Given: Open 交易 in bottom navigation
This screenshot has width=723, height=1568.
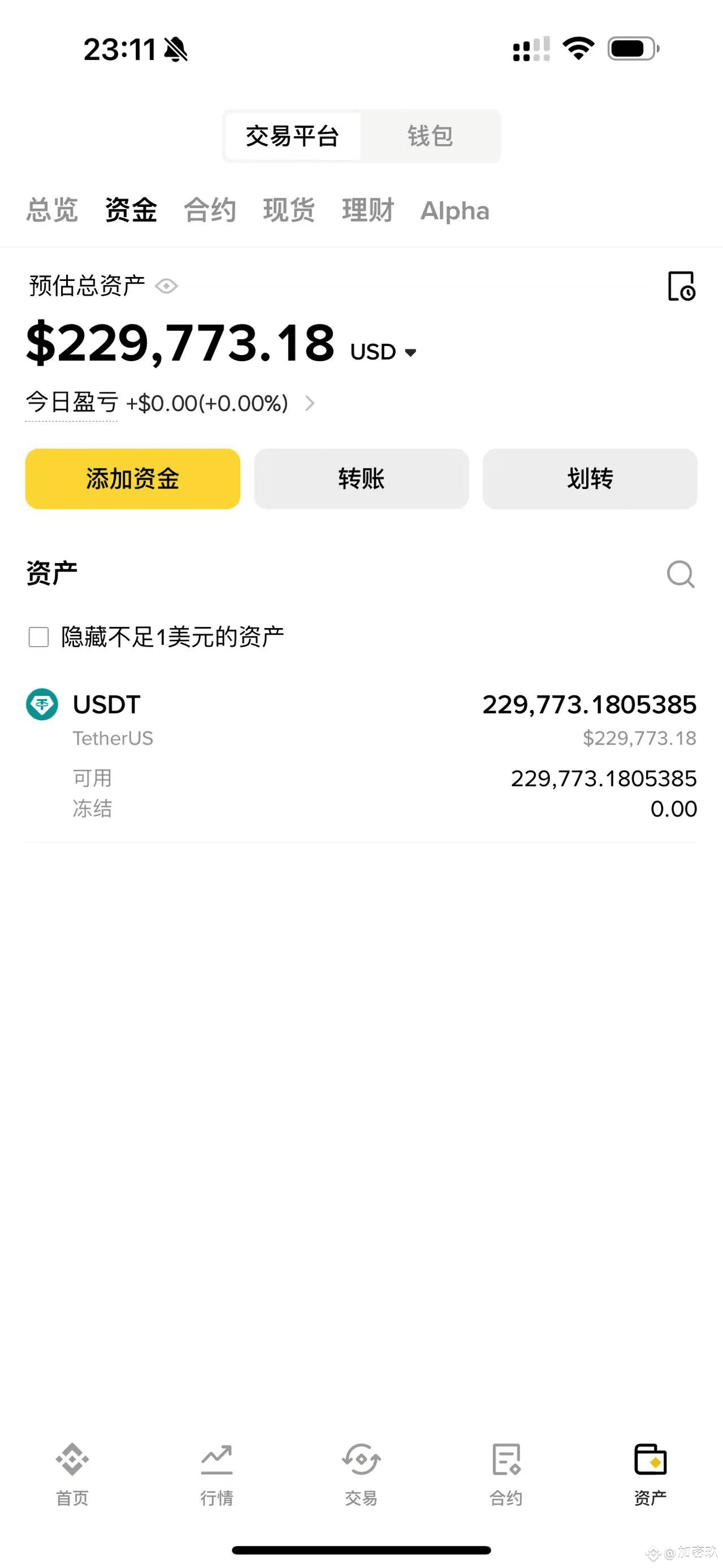Looking at the screenshot, I should (362, 1474).
